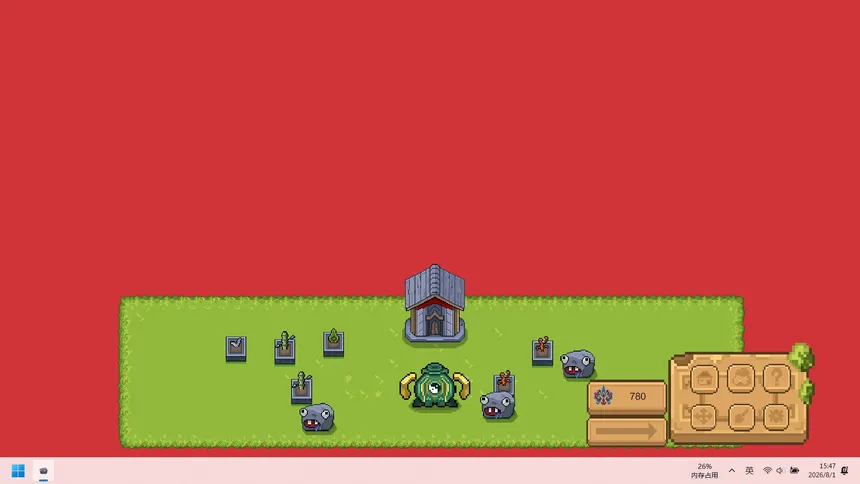Switch the 英 input language indicator
The height and width of the screenshot is (484, 860).
(749, 470)
